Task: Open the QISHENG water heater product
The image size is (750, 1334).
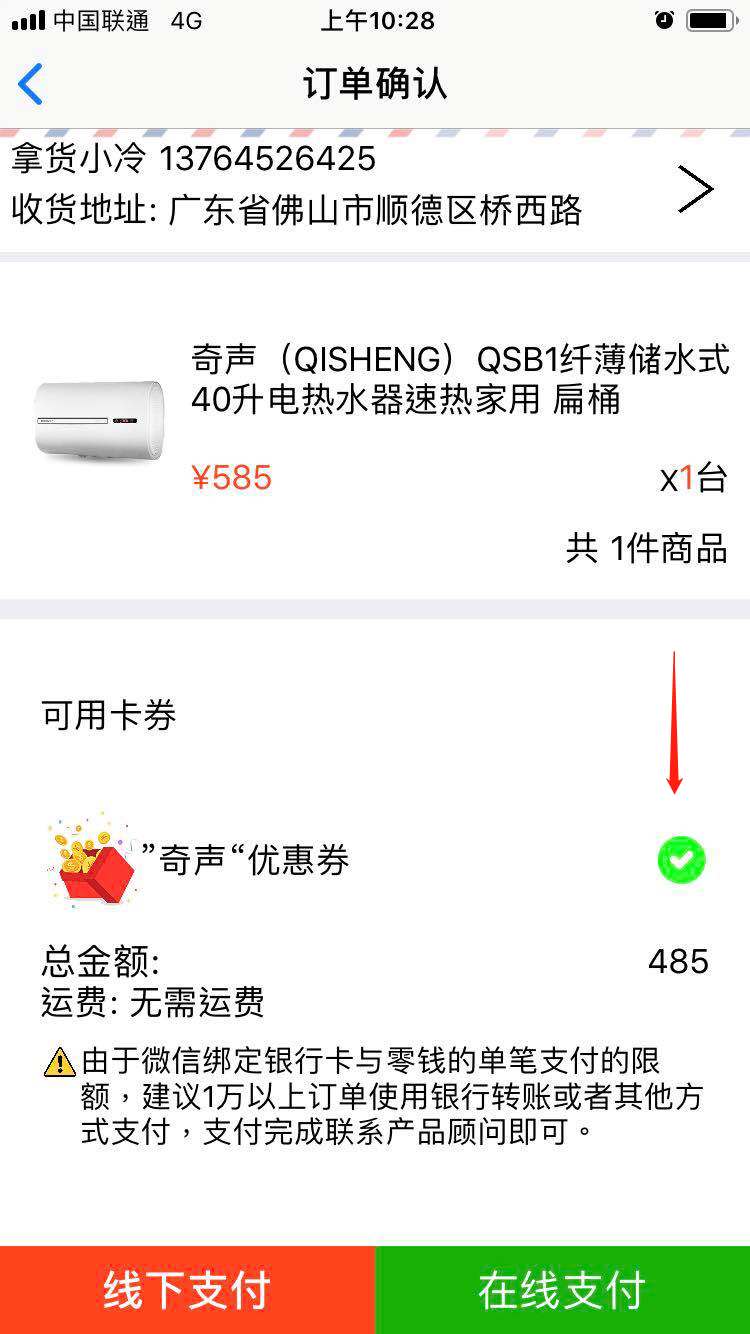Action: (460, 378)
